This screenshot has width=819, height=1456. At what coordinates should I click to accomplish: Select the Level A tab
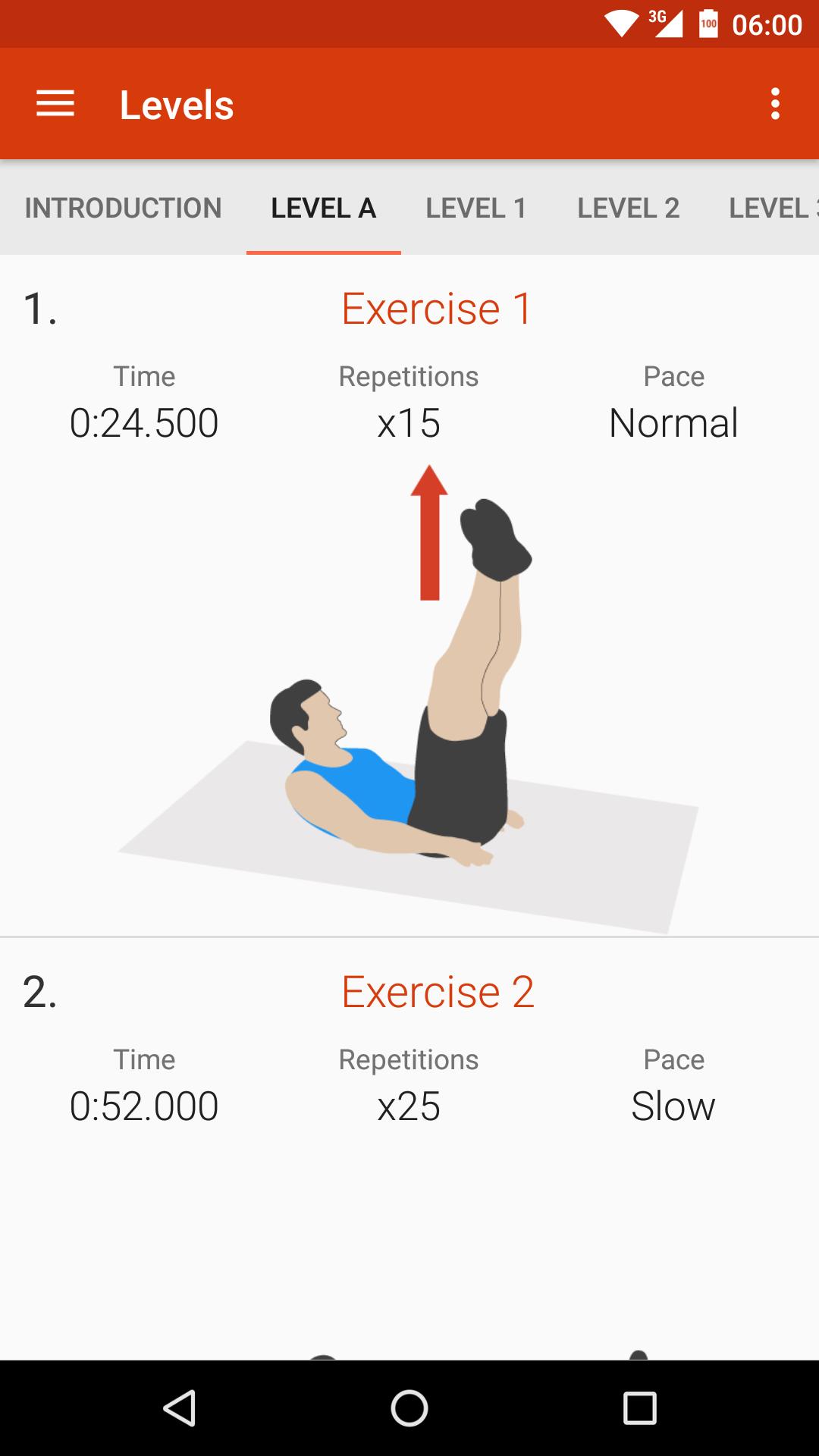click(x=324, y=208)
